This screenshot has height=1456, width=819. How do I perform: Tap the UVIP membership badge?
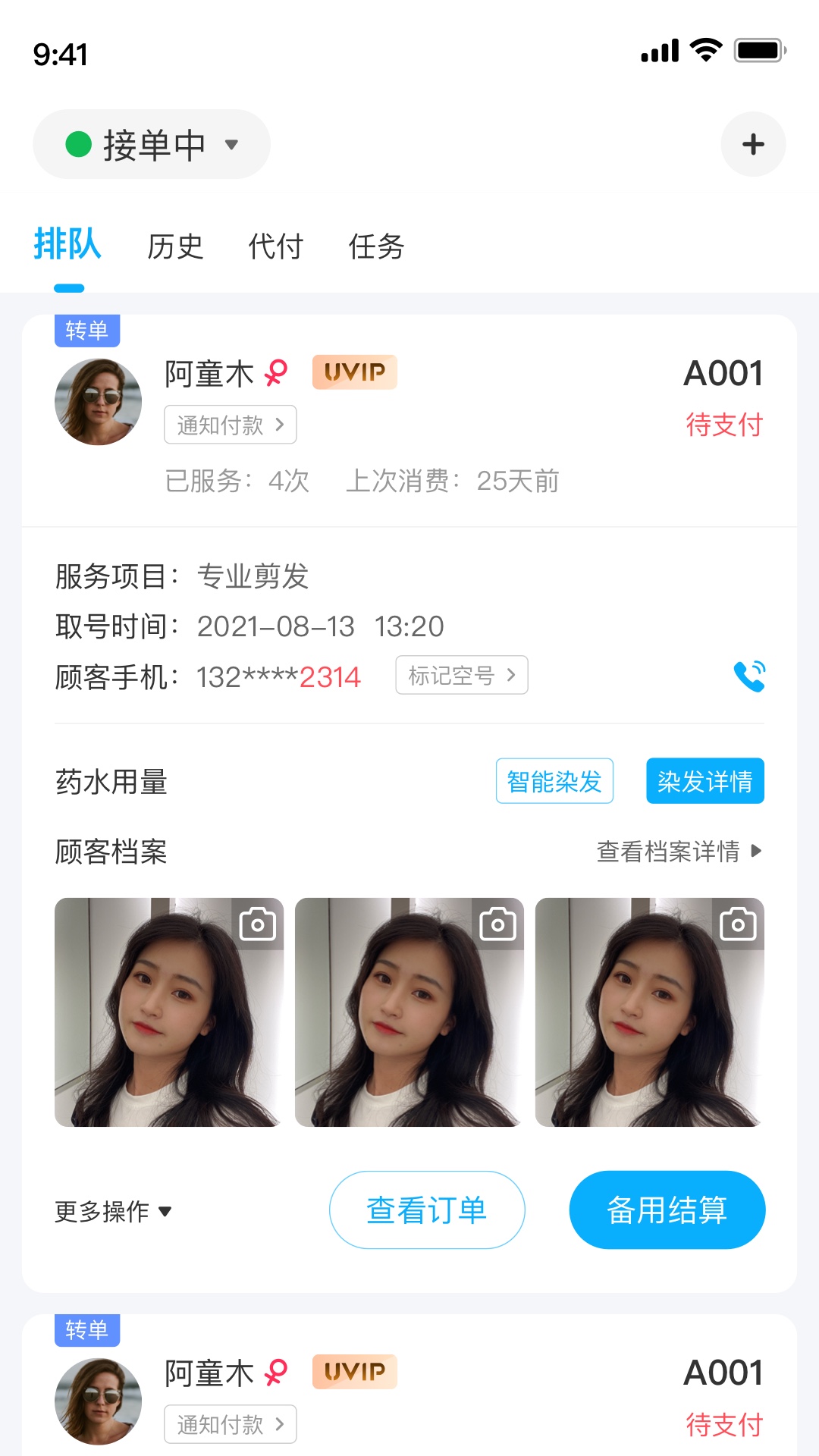[354, 372]
